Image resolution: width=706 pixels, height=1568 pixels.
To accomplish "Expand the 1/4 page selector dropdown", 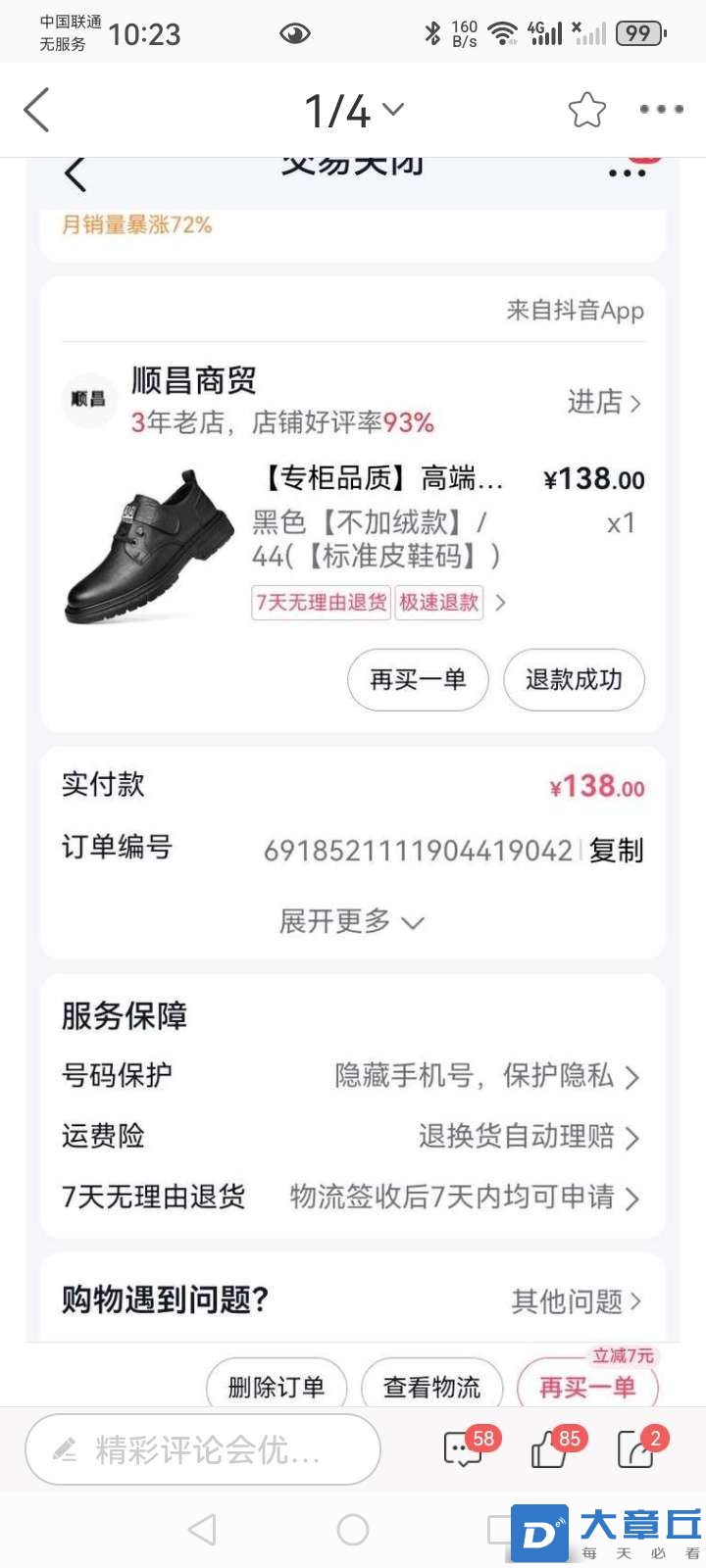I will (353, 111).
